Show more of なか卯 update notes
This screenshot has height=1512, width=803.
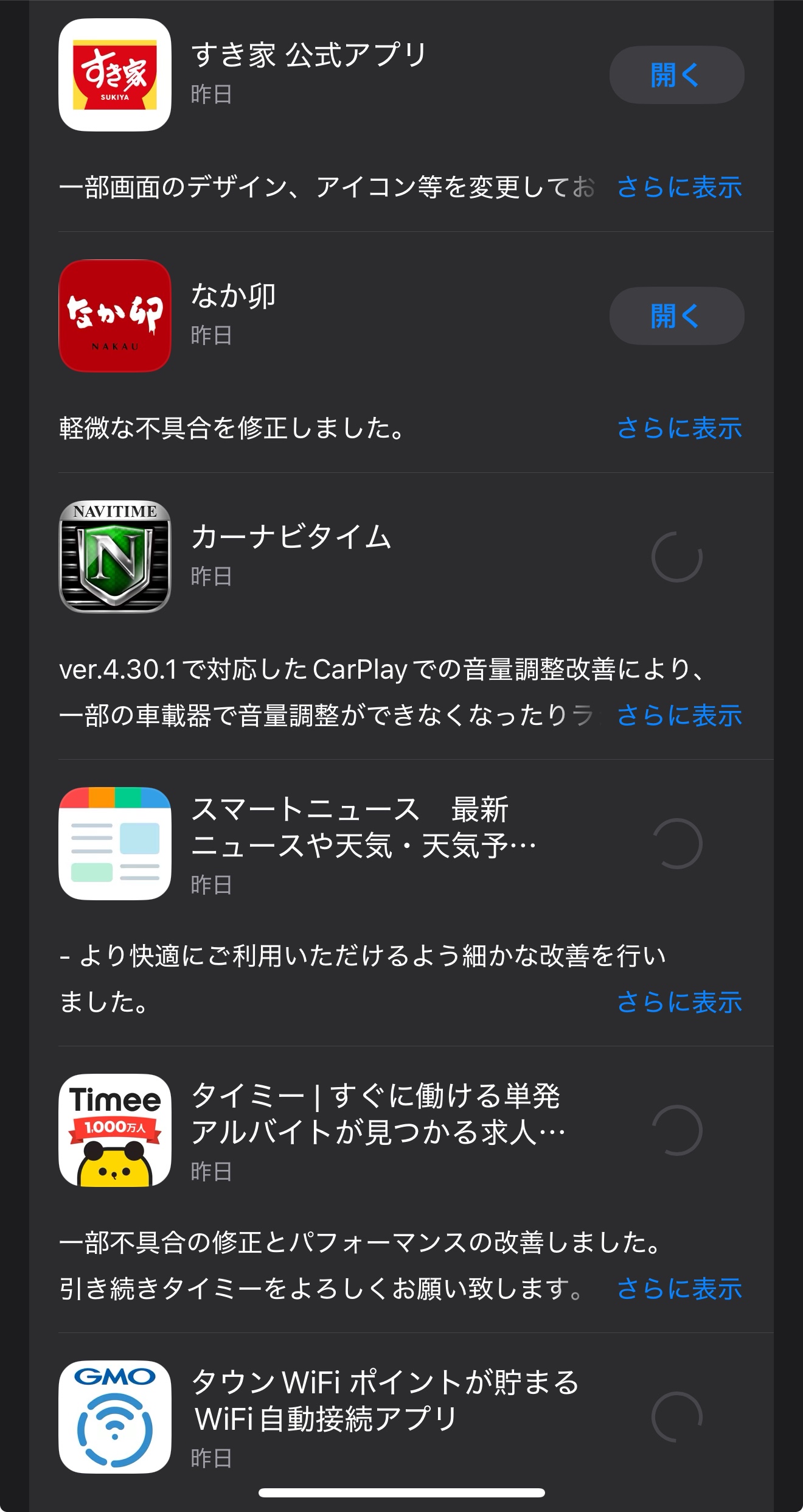tap(679, 428)
